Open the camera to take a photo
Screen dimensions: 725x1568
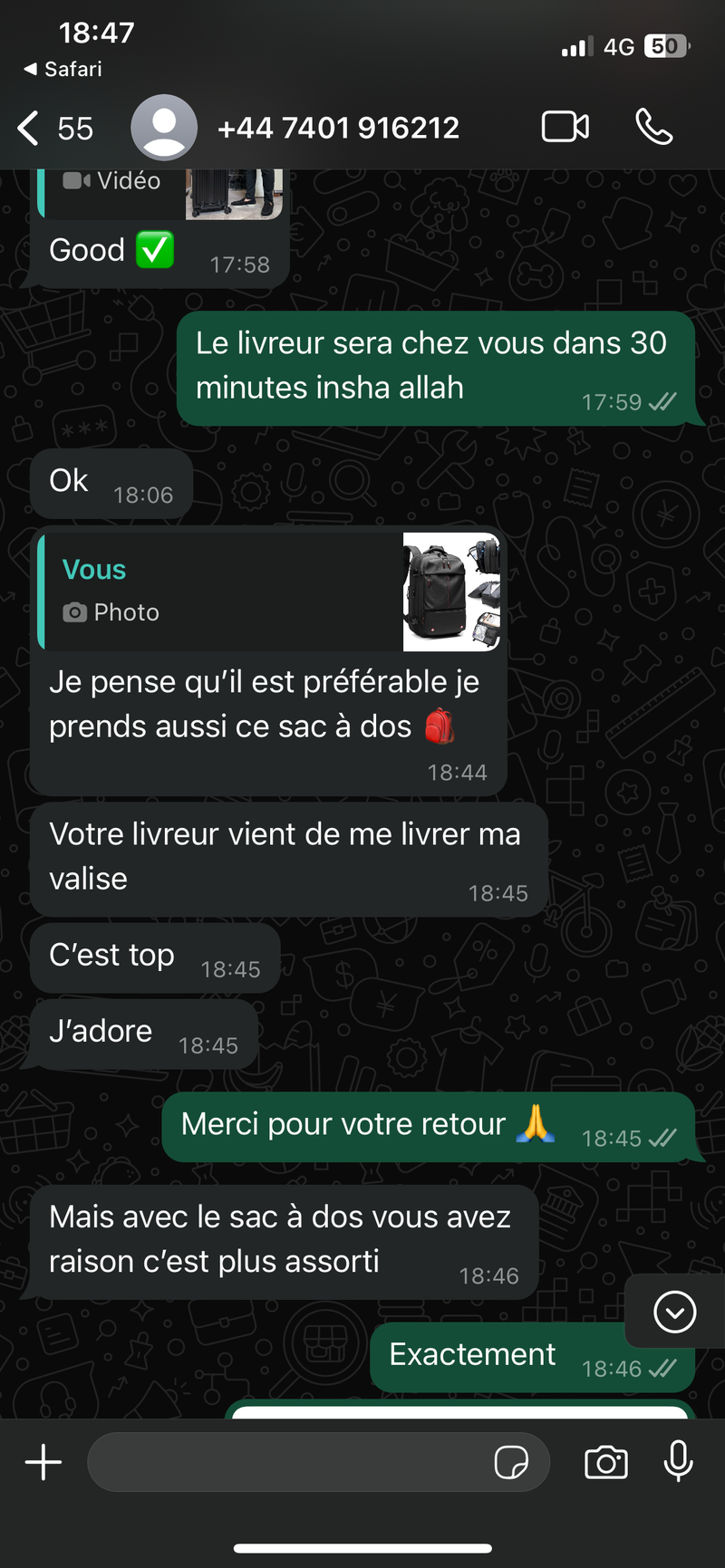[x=605, y=1462]
